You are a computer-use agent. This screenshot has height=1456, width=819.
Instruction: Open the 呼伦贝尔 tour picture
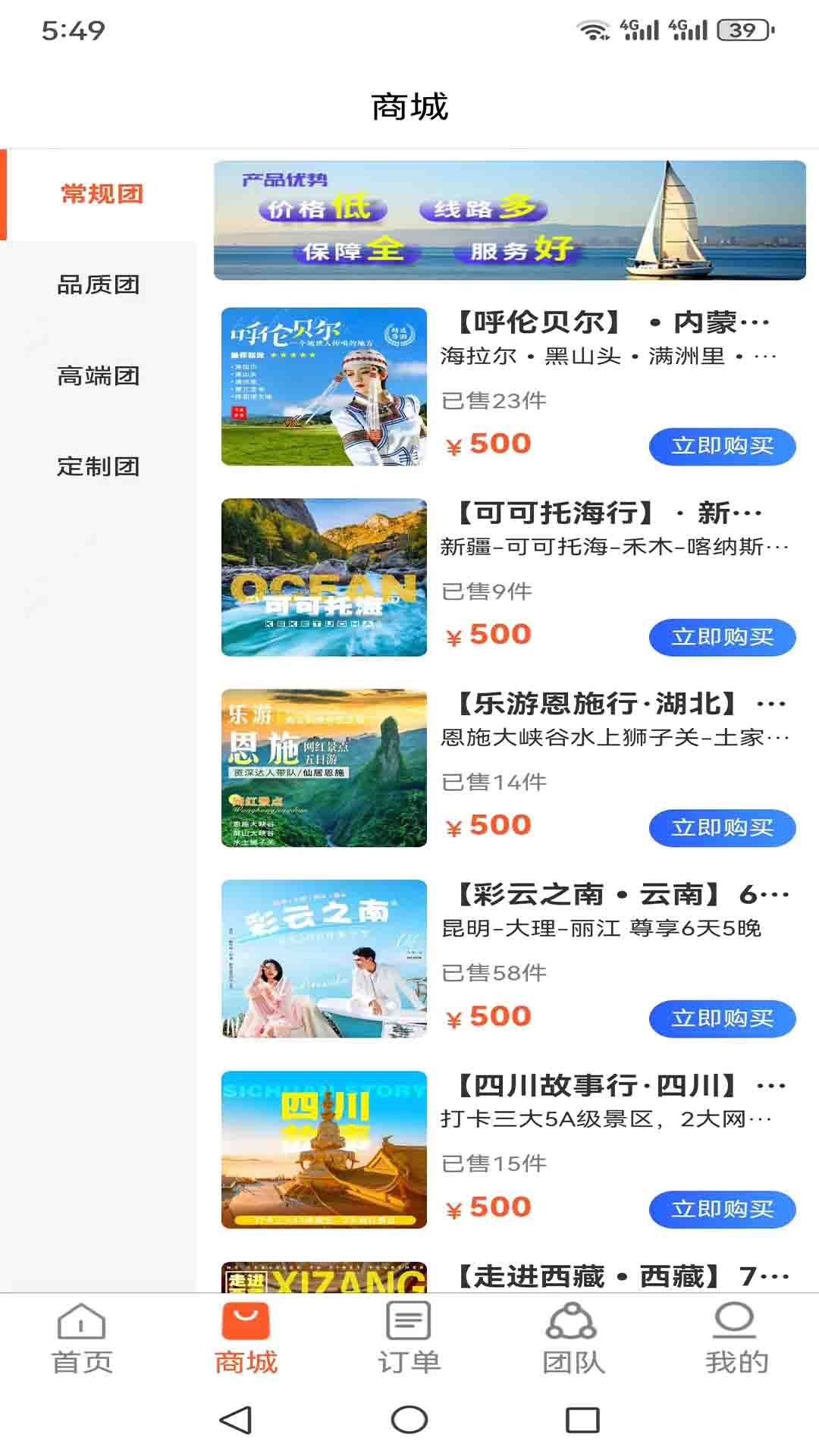[324, 387]
